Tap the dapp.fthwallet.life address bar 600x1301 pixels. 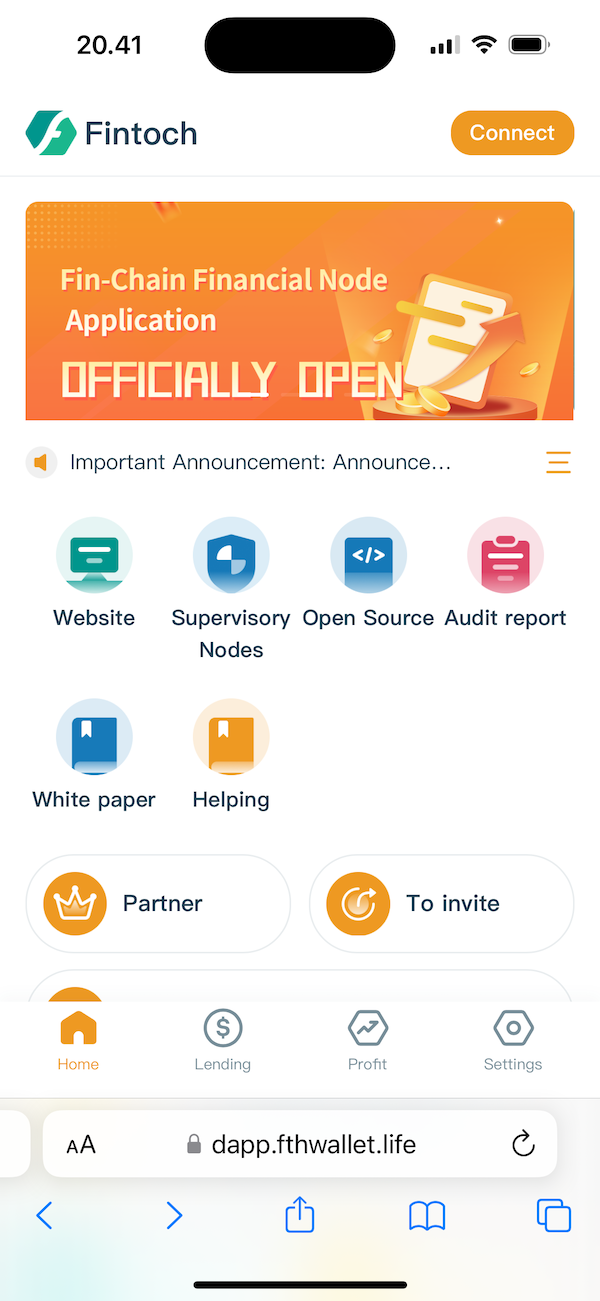300,1144
